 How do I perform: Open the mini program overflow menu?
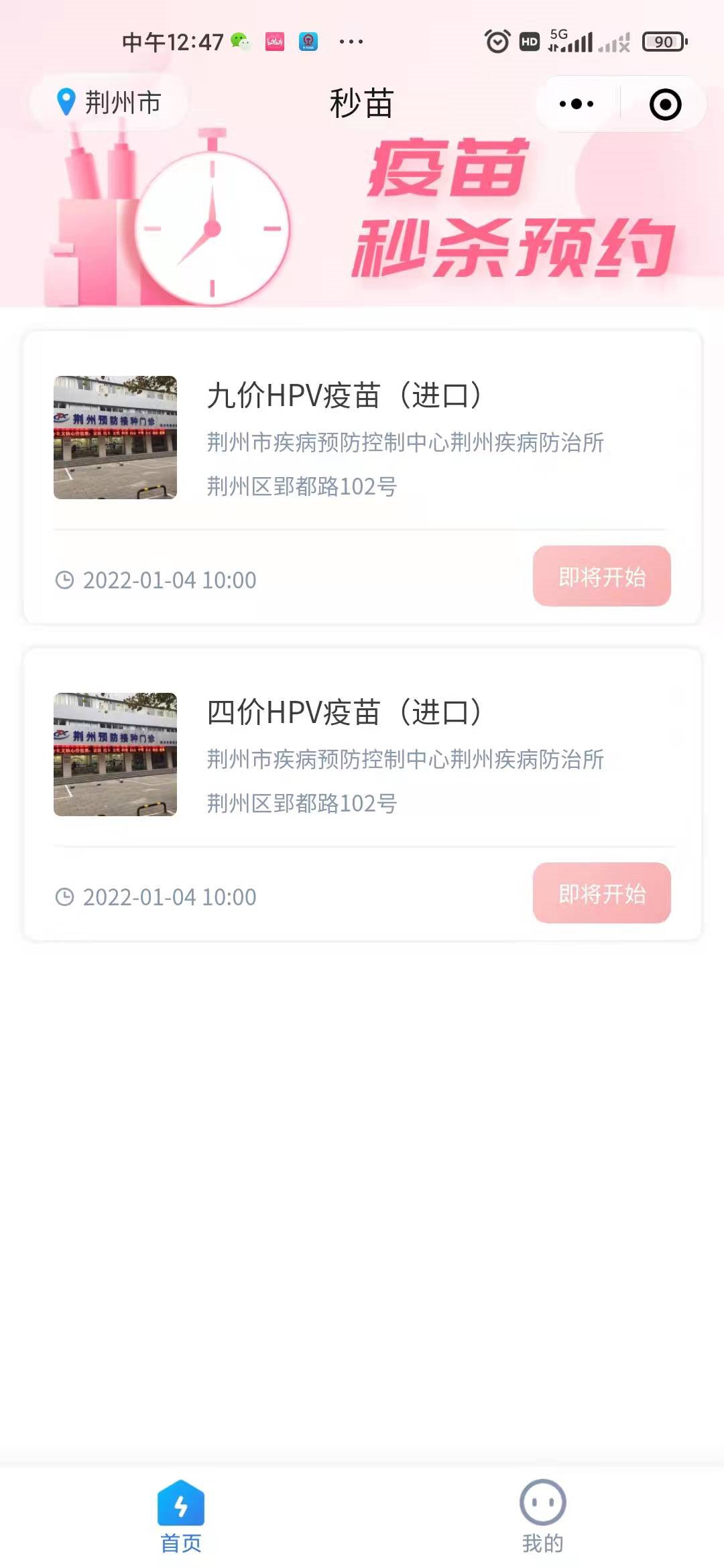[577, 104]
